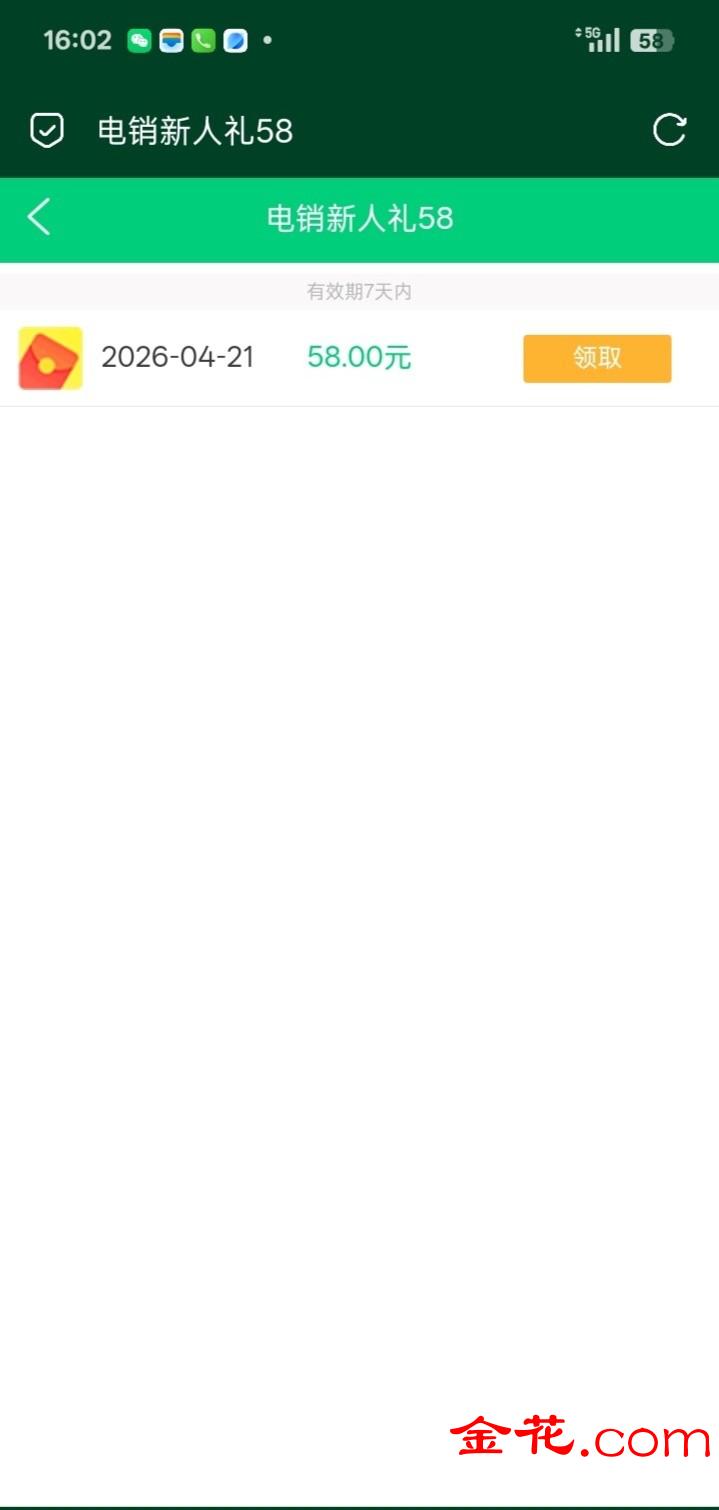Open the shield security icon
The height and width of the screenshot is (1510, 719).
point(47,131)
